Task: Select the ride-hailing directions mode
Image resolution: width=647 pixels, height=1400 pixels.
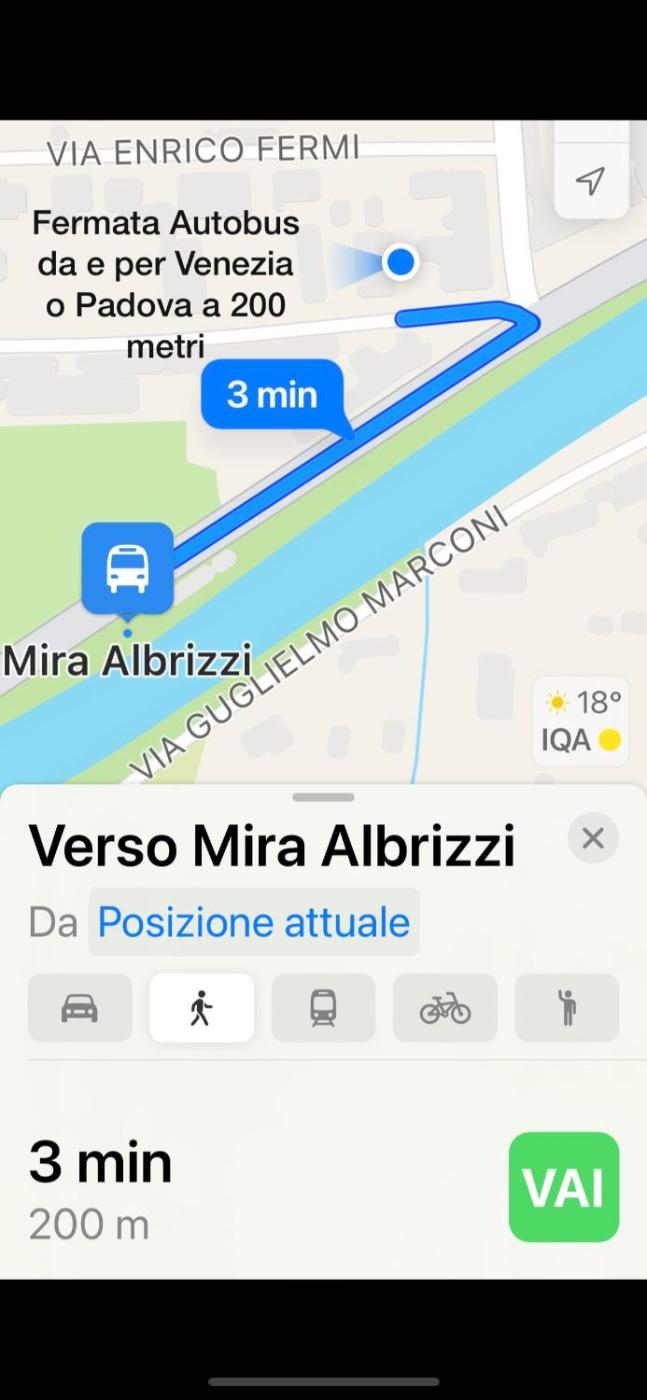Action: click(x=567, y=1008)
